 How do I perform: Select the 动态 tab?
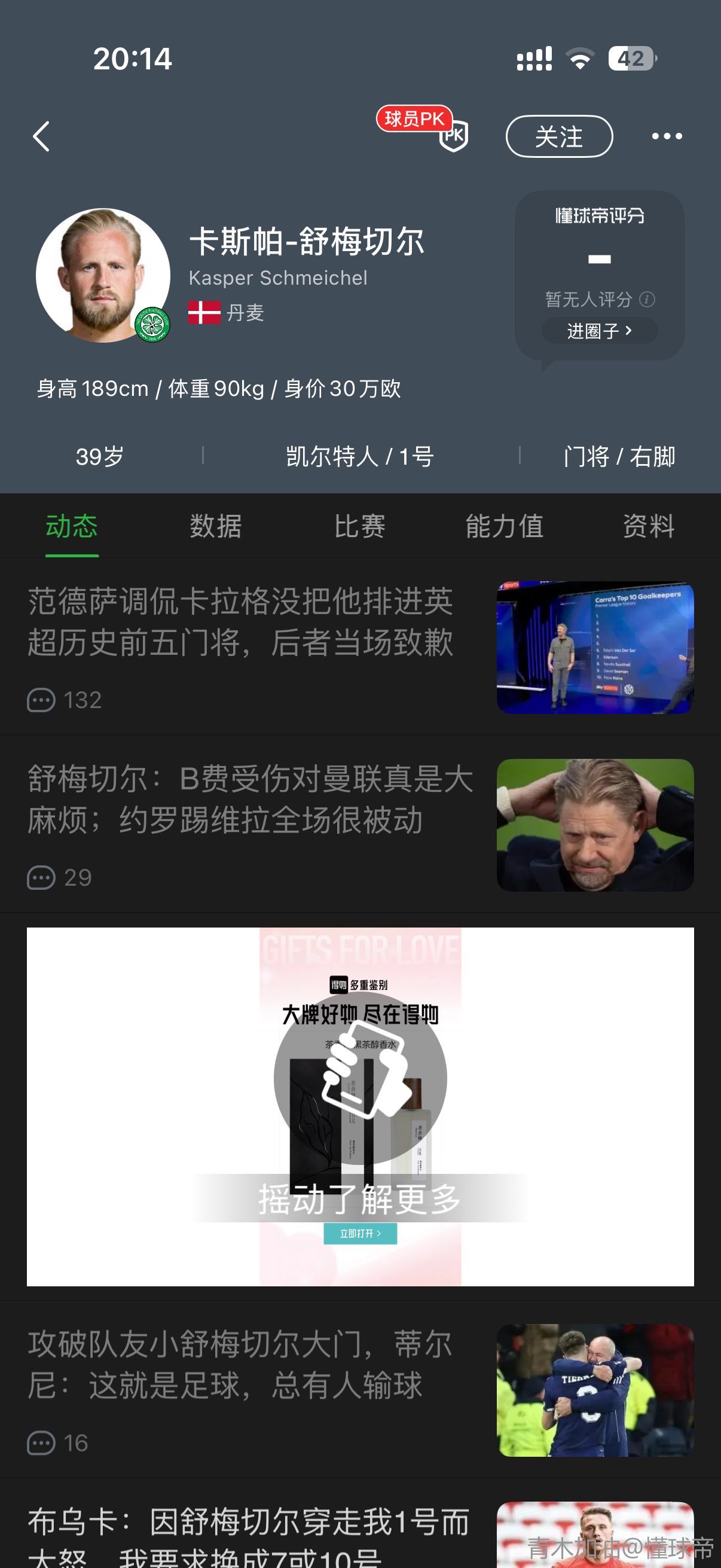[72, 526]
